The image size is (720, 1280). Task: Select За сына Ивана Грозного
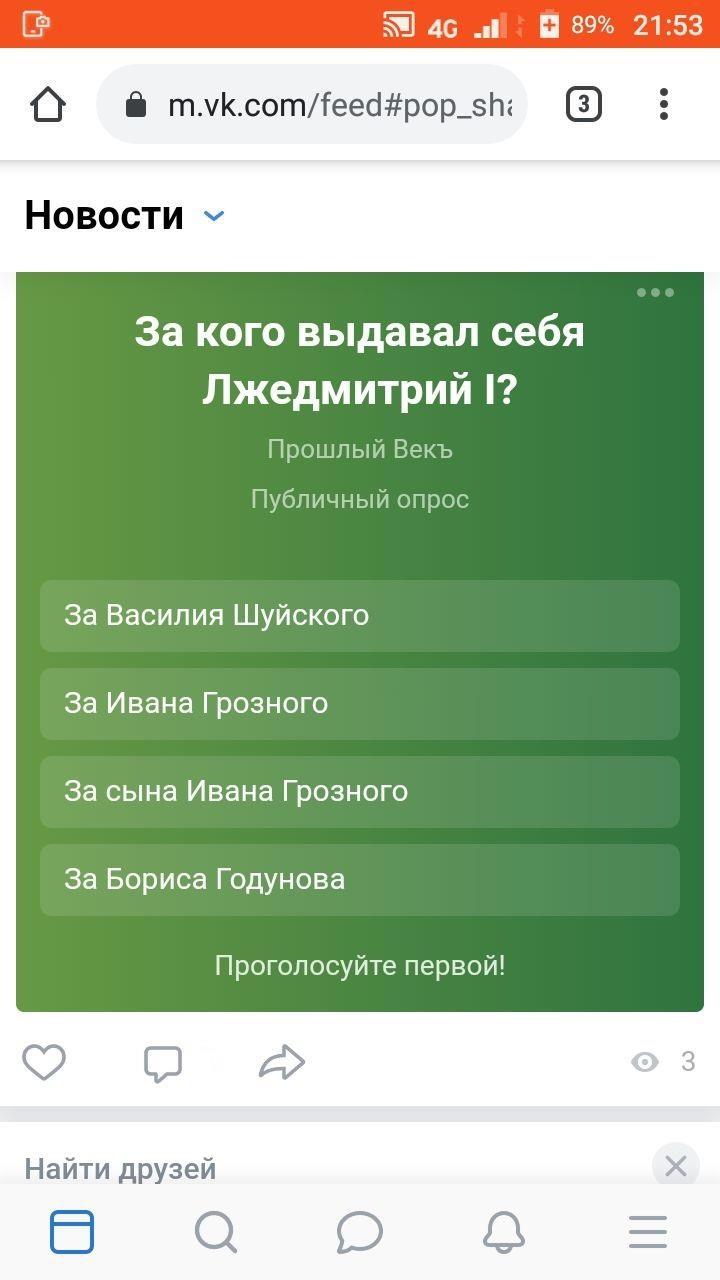(360, 791)
